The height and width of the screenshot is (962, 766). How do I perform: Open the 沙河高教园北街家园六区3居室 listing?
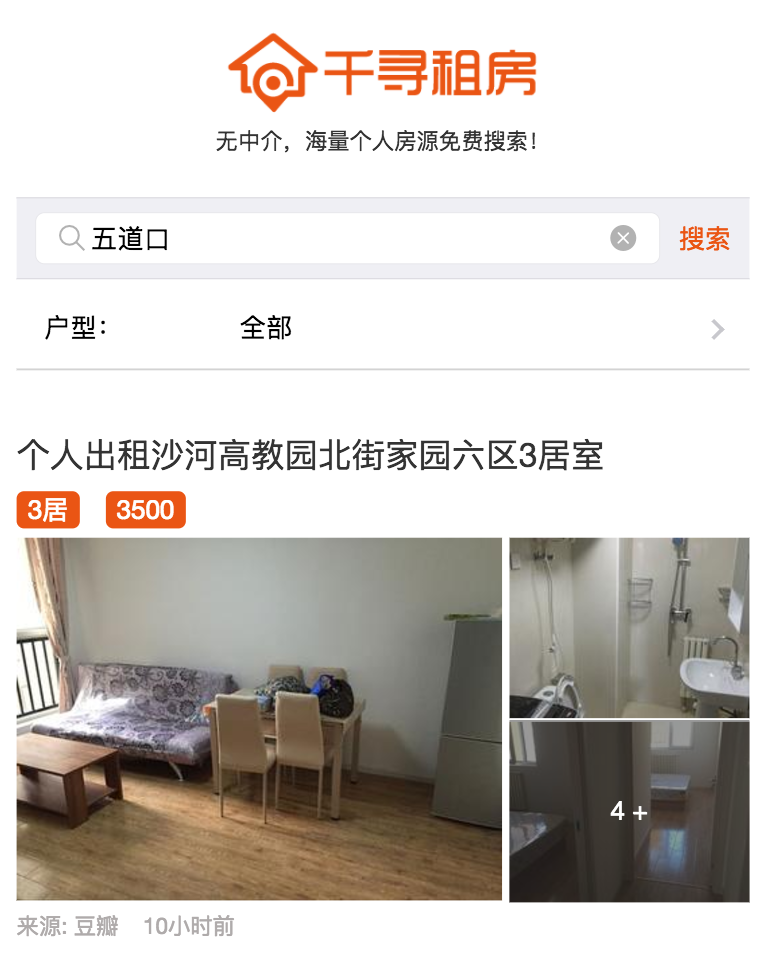point(310,456)
